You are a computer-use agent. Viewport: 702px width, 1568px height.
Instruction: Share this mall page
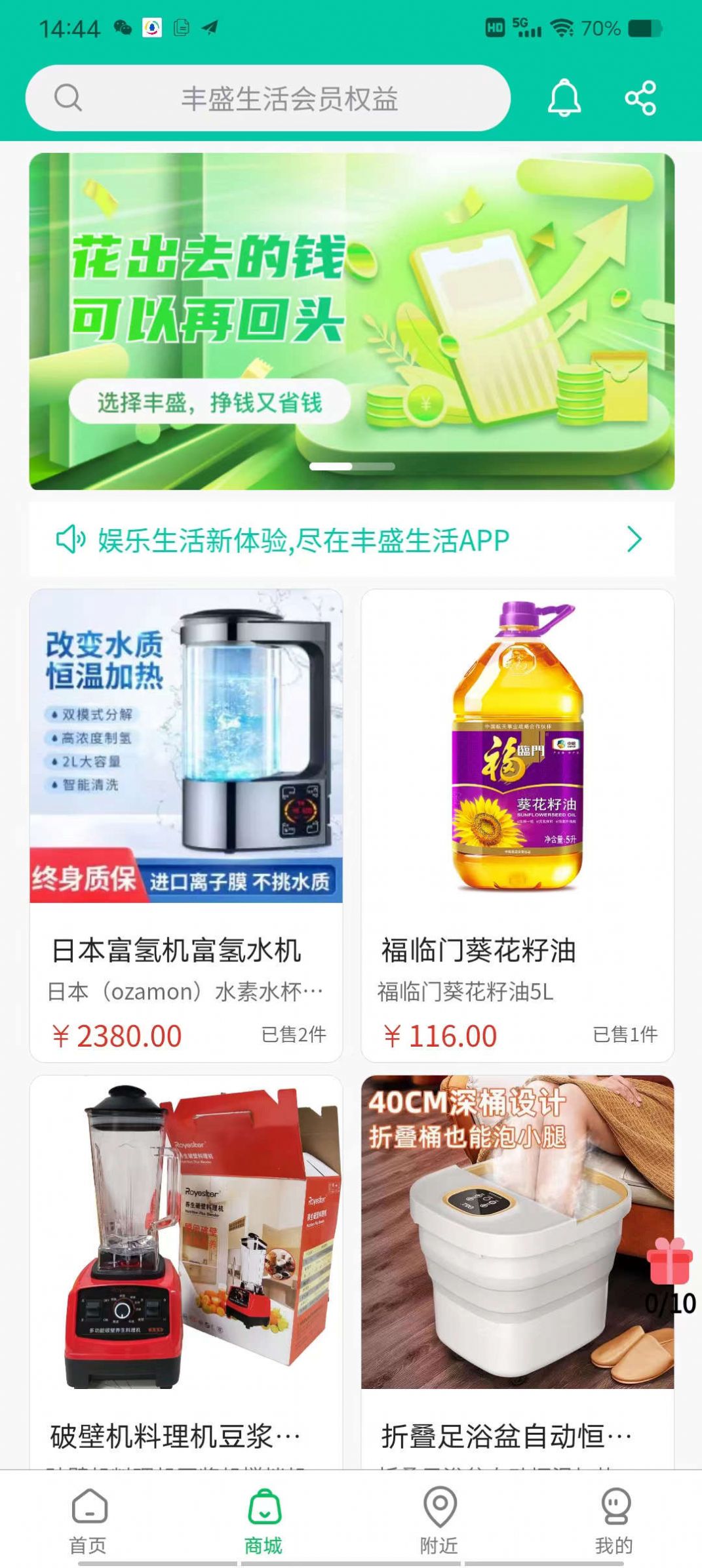click(640, 98)
